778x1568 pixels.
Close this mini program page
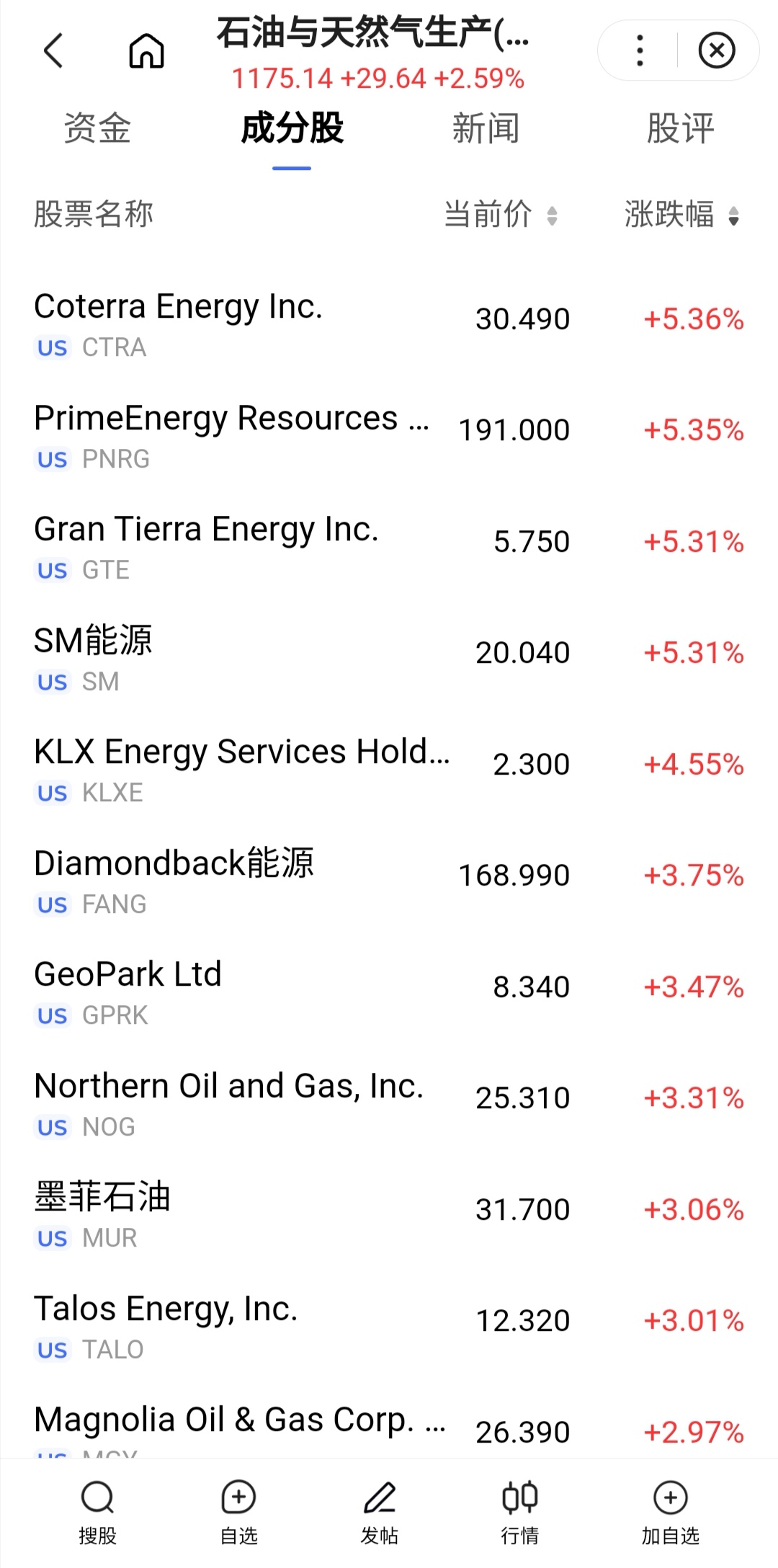coord(717,50)
